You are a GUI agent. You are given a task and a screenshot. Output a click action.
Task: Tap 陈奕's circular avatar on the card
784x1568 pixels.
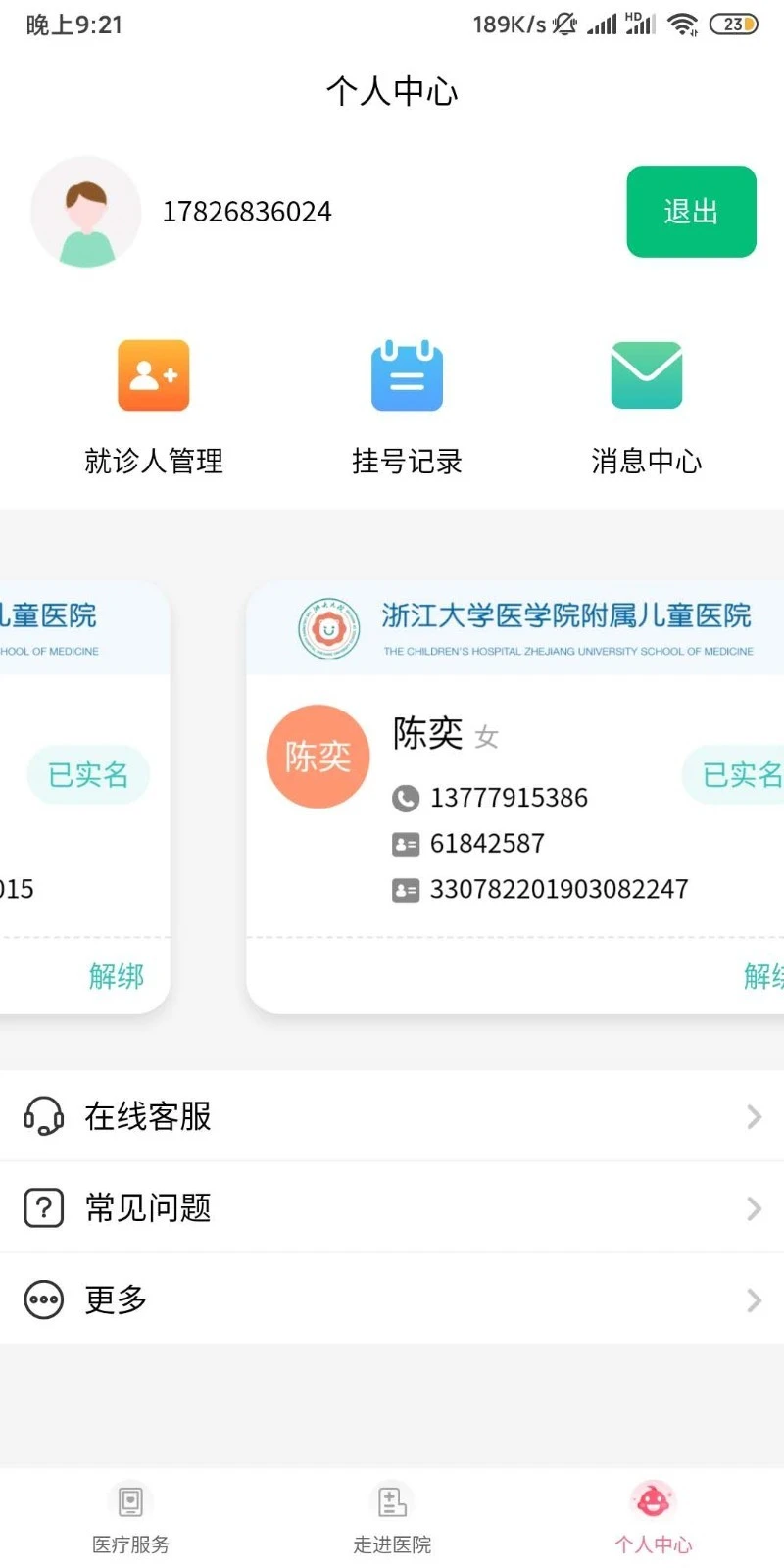(x=317, y=757)
